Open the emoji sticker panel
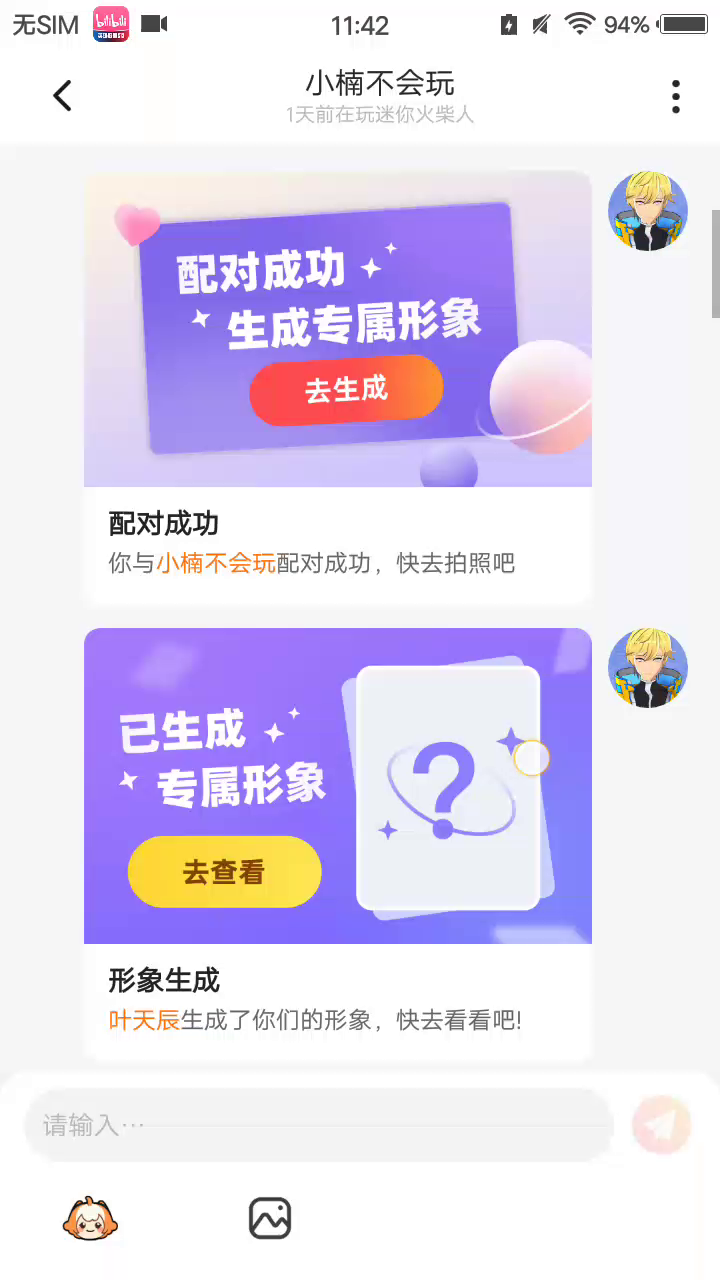This screenshot has width=720, height=1280. pos(90,1218)
